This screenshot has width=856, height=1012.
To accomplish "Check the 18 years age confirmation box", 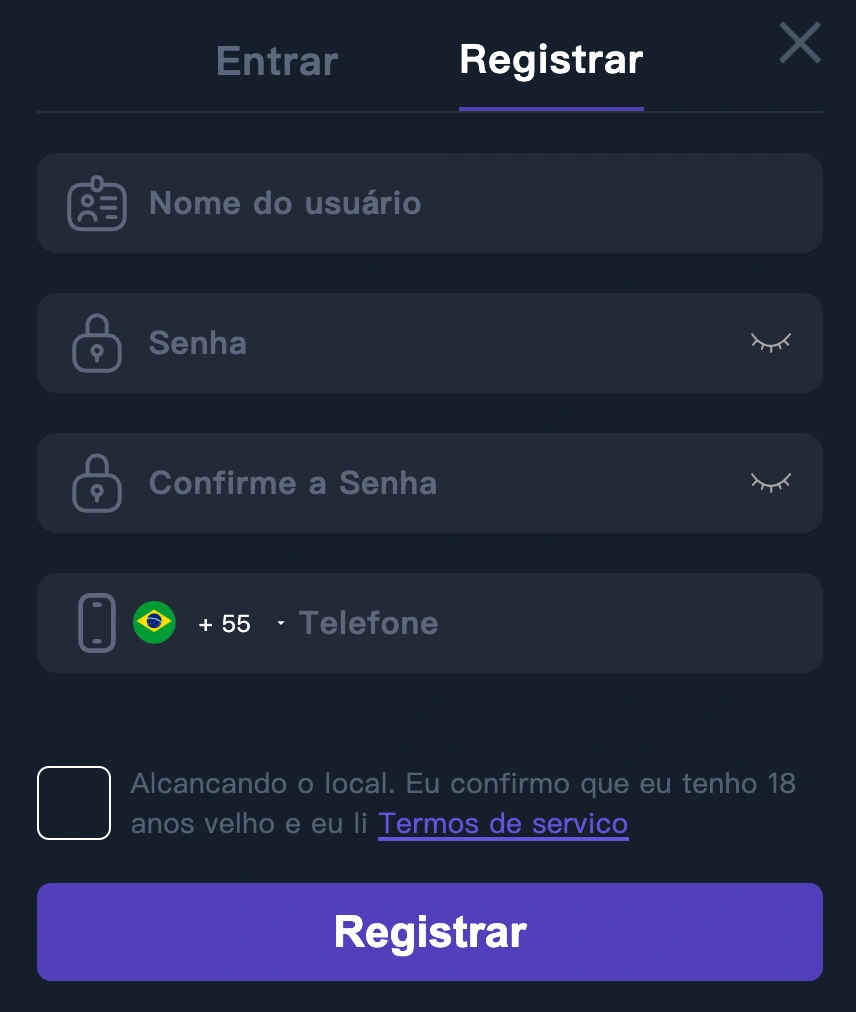I will tap(74, 803).
